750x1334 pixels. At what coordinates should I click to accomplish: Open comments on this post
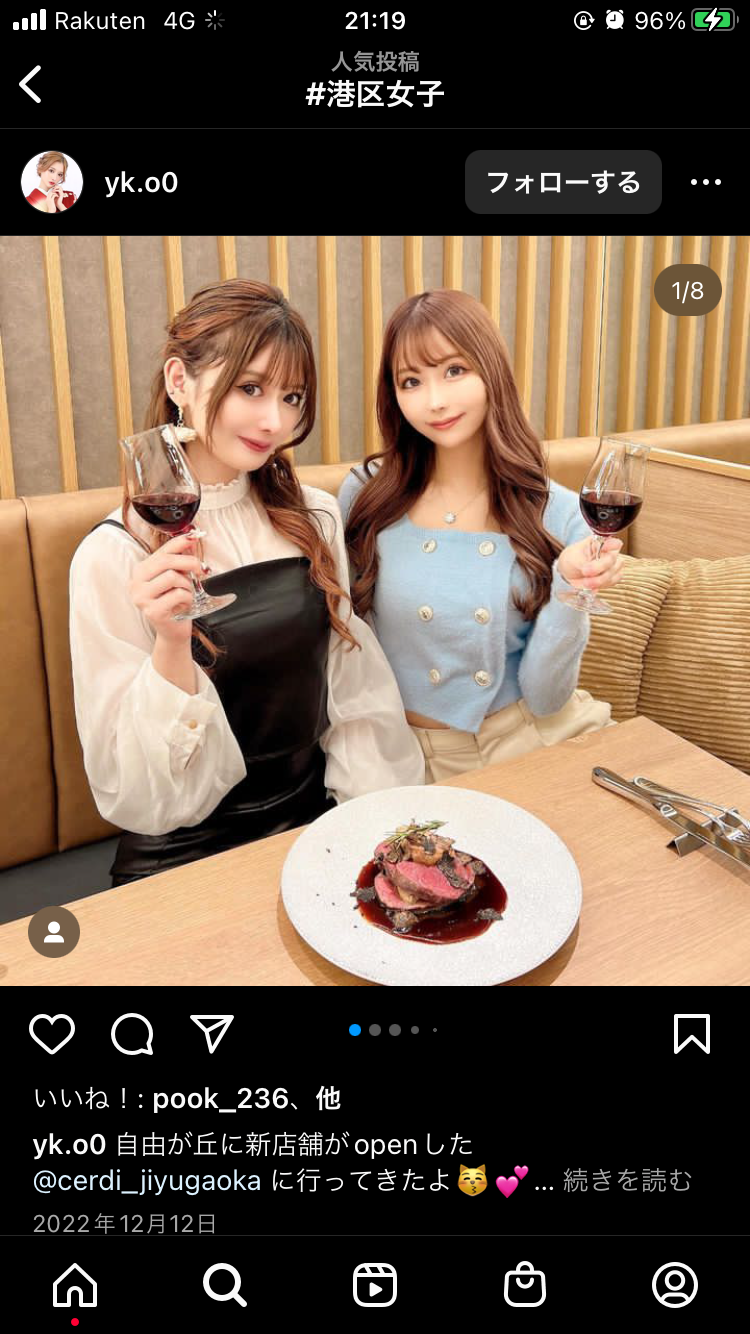(x=132, y=1034)
